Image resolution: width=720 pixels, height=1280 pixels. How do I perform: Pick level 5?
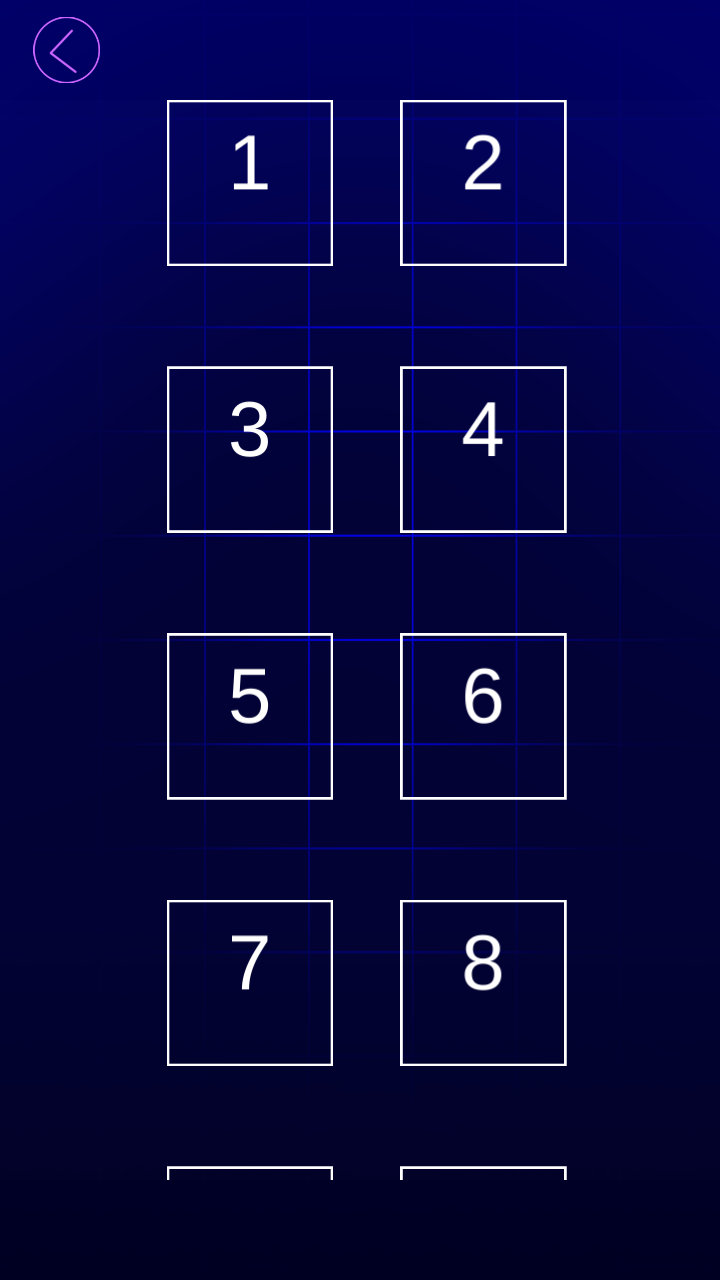click(x=249, y=716)
